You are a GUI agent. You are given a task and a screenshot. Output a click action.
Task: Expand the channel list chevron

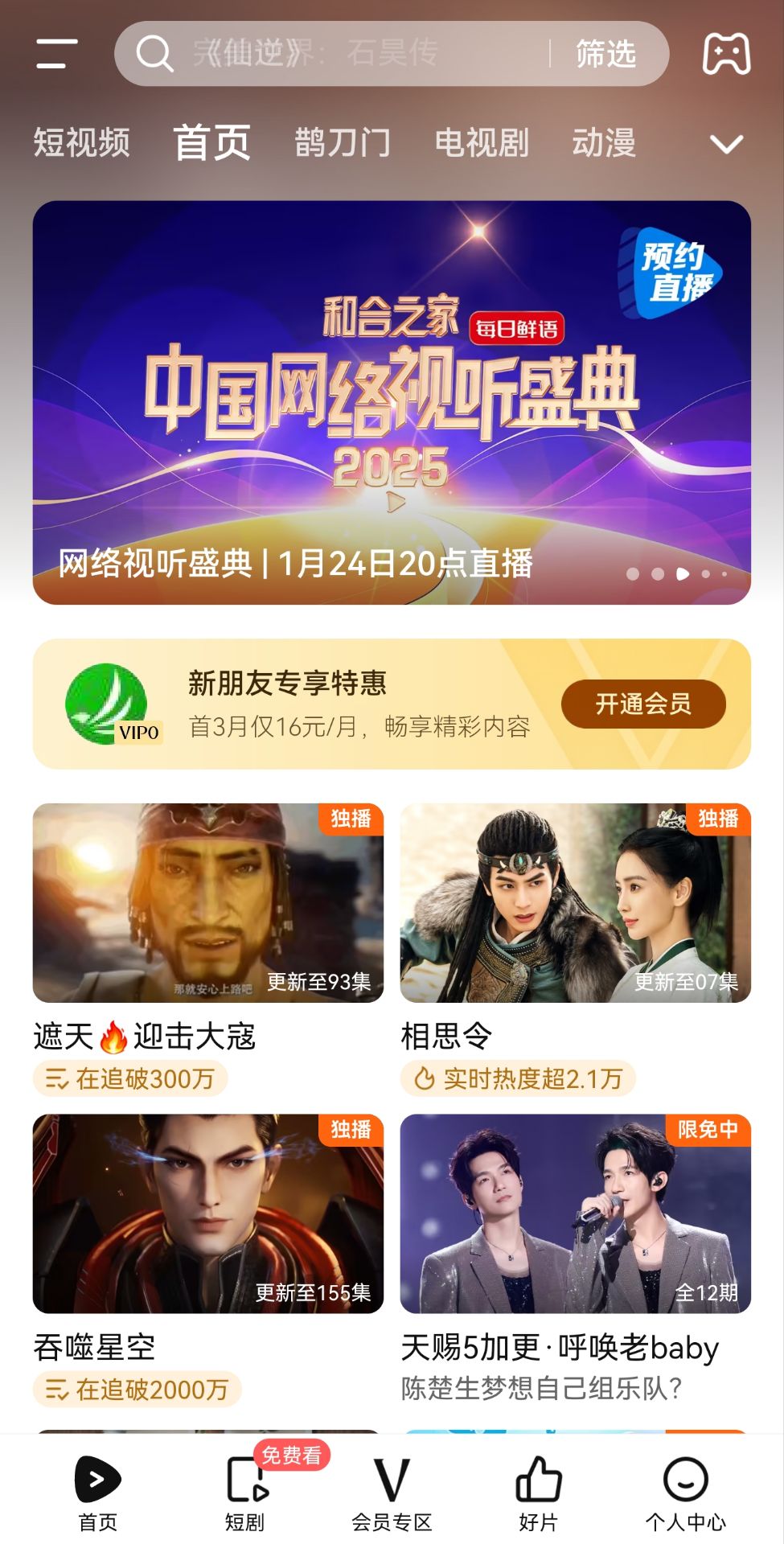tap(726, 144)
